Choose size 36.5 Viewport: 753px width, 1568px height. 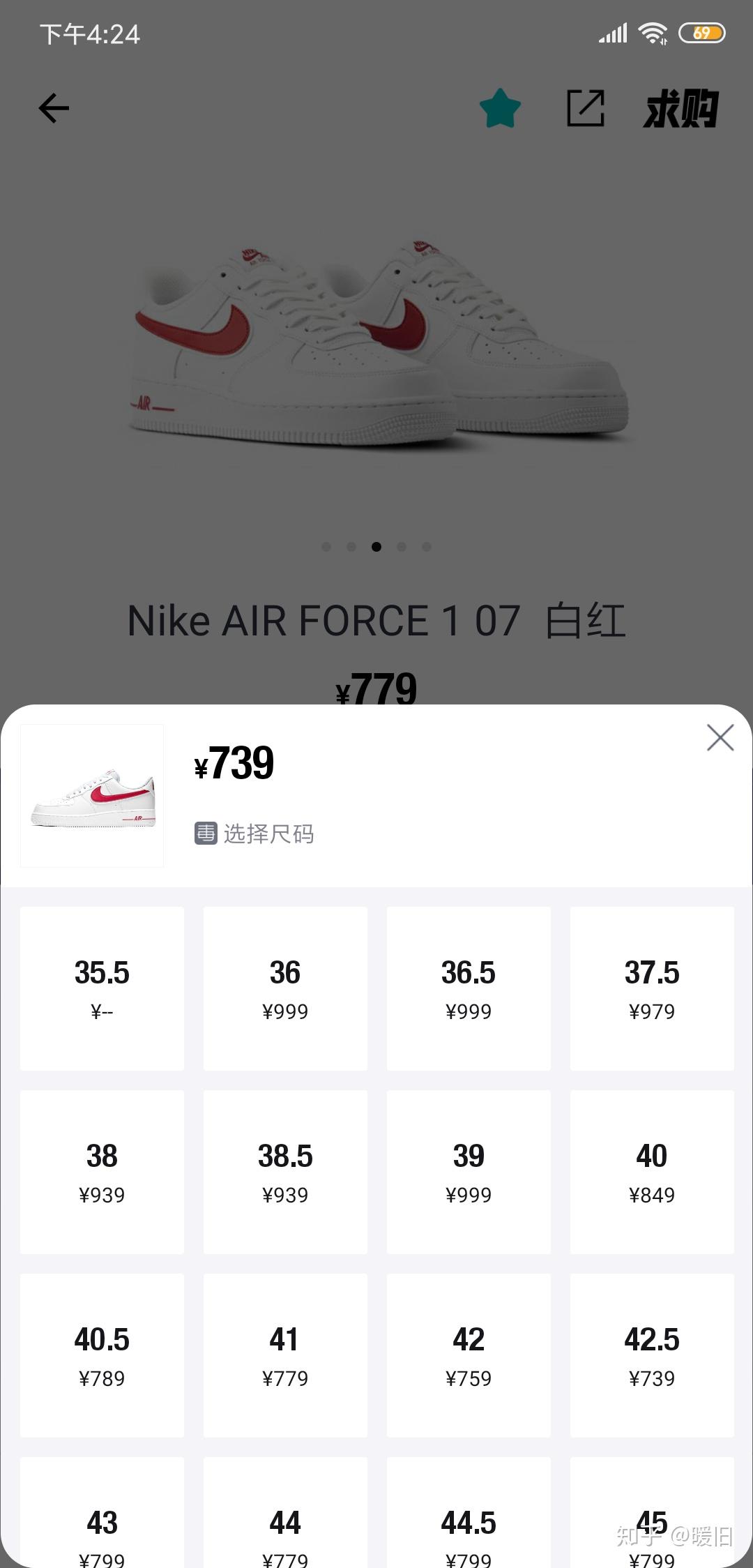coord(469,988)
